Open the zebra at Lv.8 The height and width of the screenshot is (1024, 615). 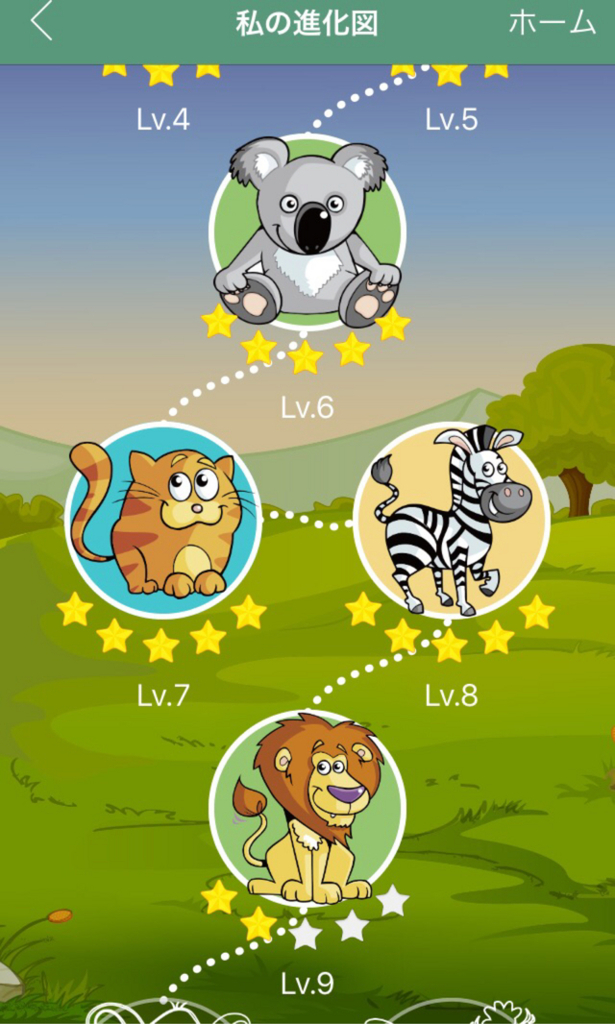[x=451, y=520]
